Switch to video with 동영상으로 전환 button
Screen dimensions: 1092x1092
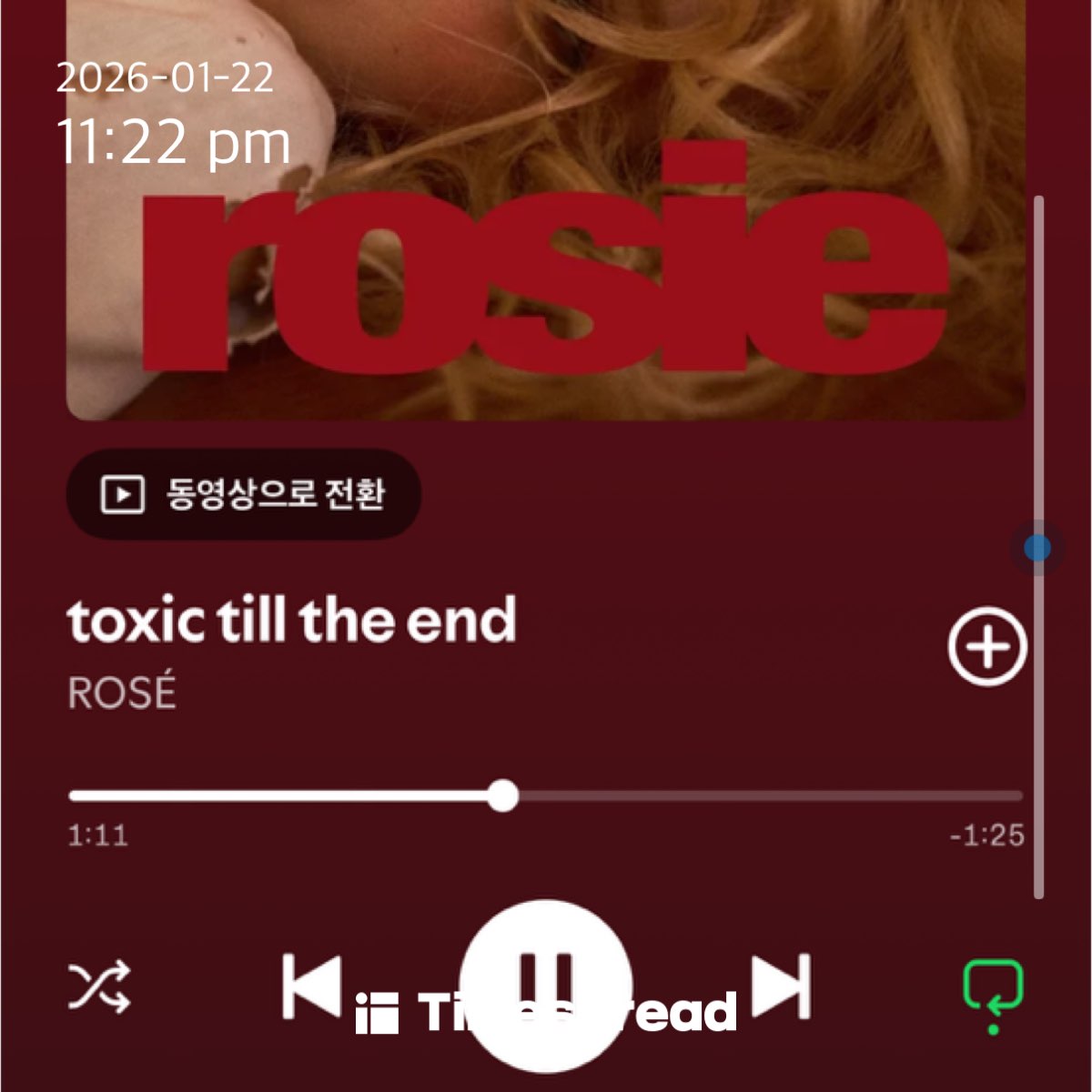pyautogui.click(x=243, y=494)
